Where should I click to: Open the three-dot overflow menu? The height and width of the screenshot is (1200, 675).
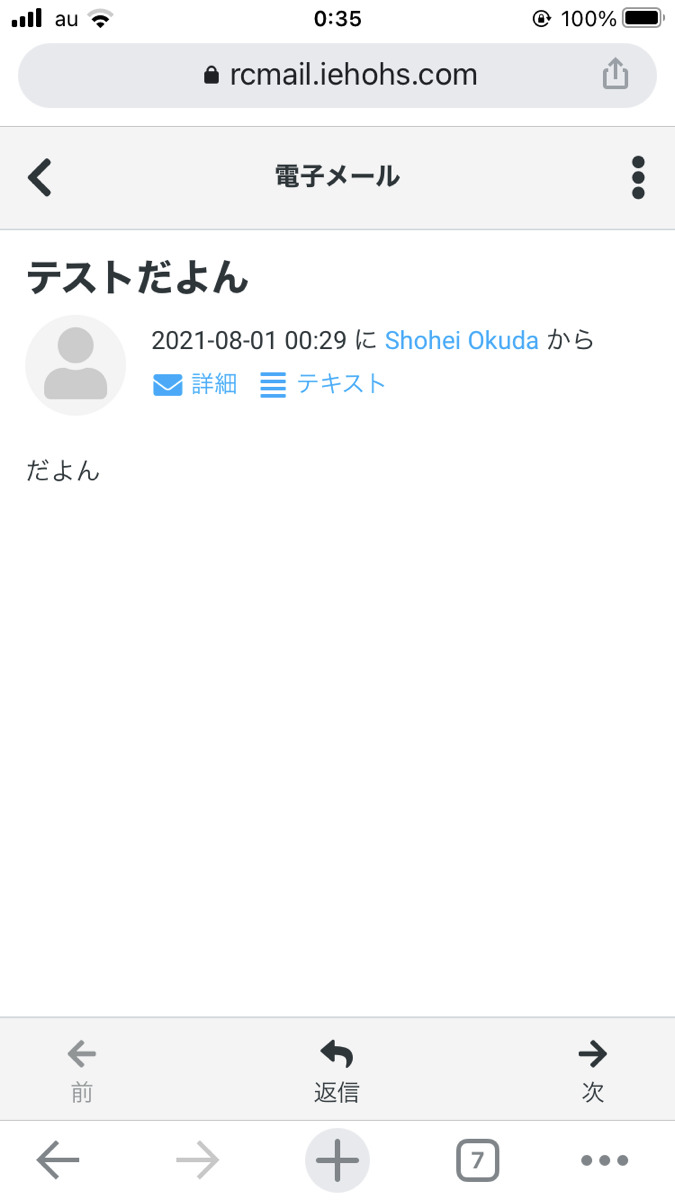pyautogui.click(x=638, y=177)
